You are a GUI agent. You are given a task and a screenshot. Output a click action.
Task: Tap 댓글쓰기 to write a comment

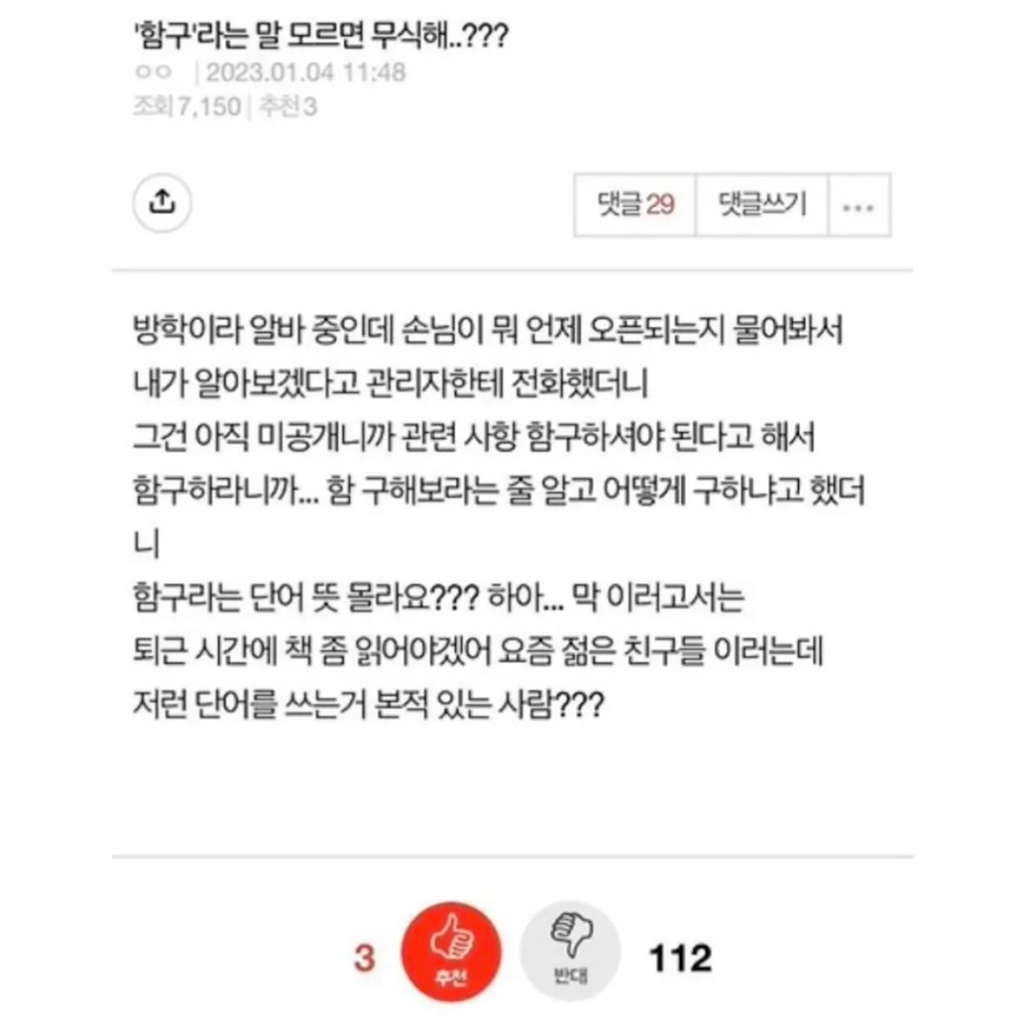click(762, 205)
